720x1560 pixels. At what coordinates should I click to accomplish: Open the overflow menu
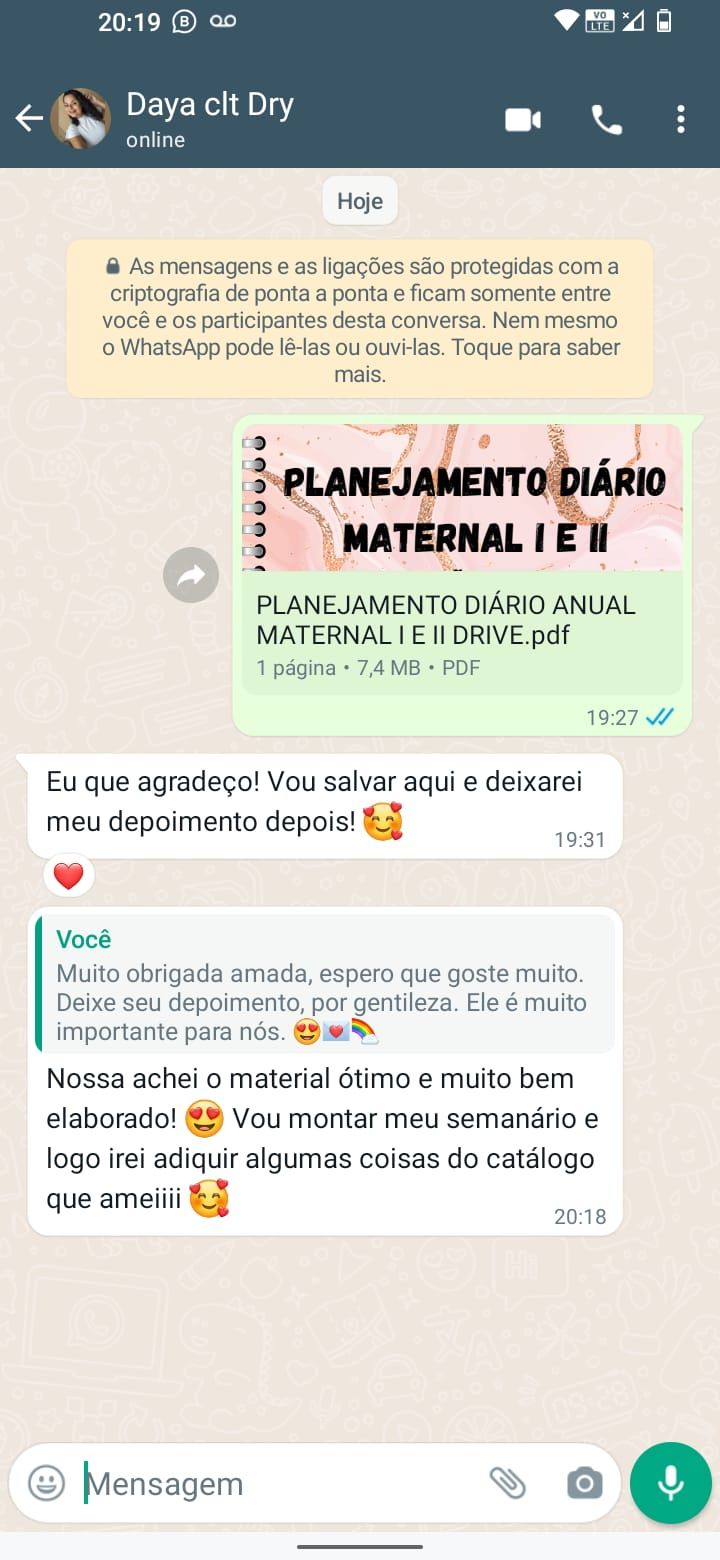click(x=680, y=120)
